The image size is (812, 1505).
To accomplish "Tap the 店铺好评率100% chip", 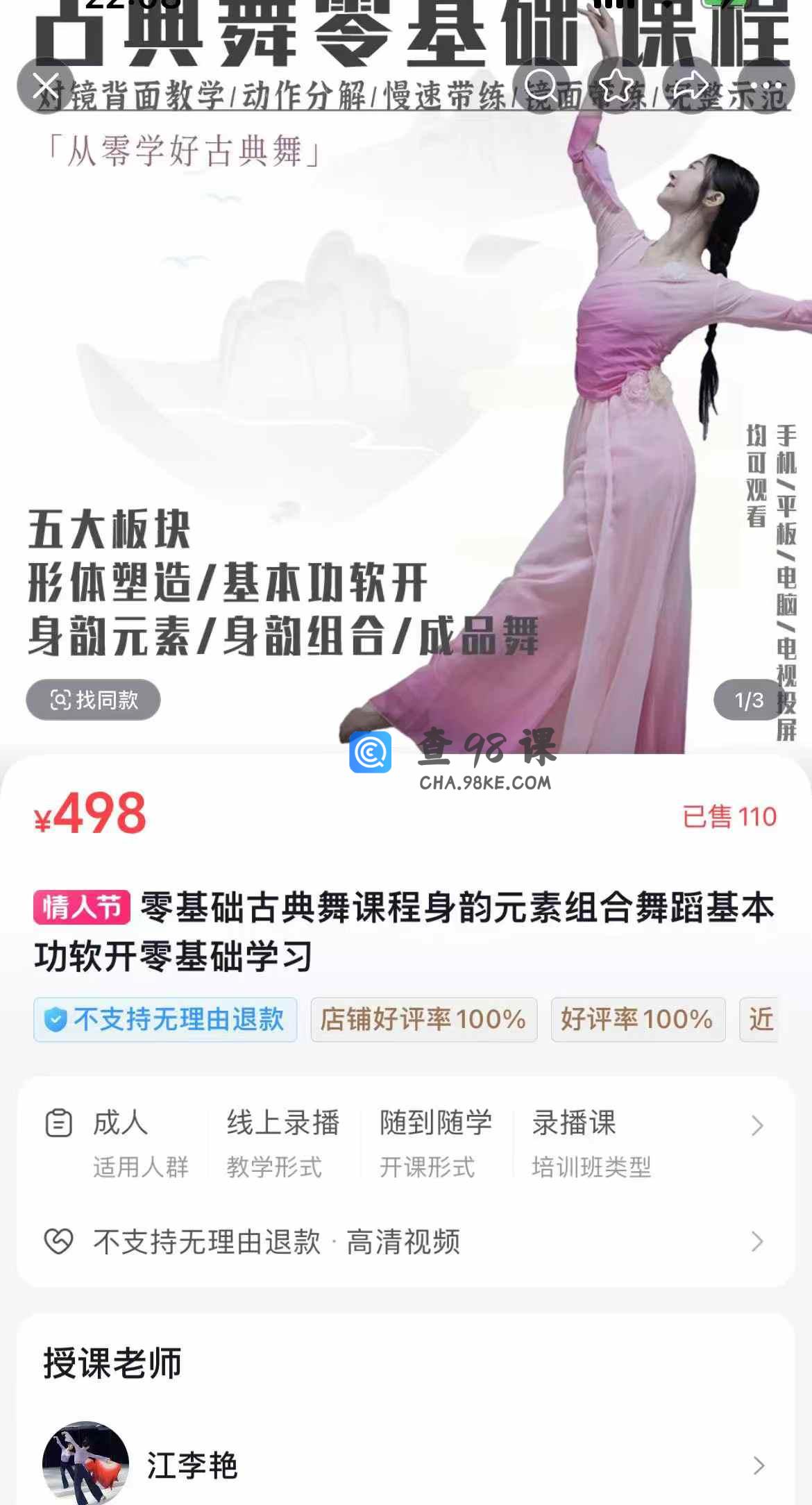I will tap(423, 1020).
